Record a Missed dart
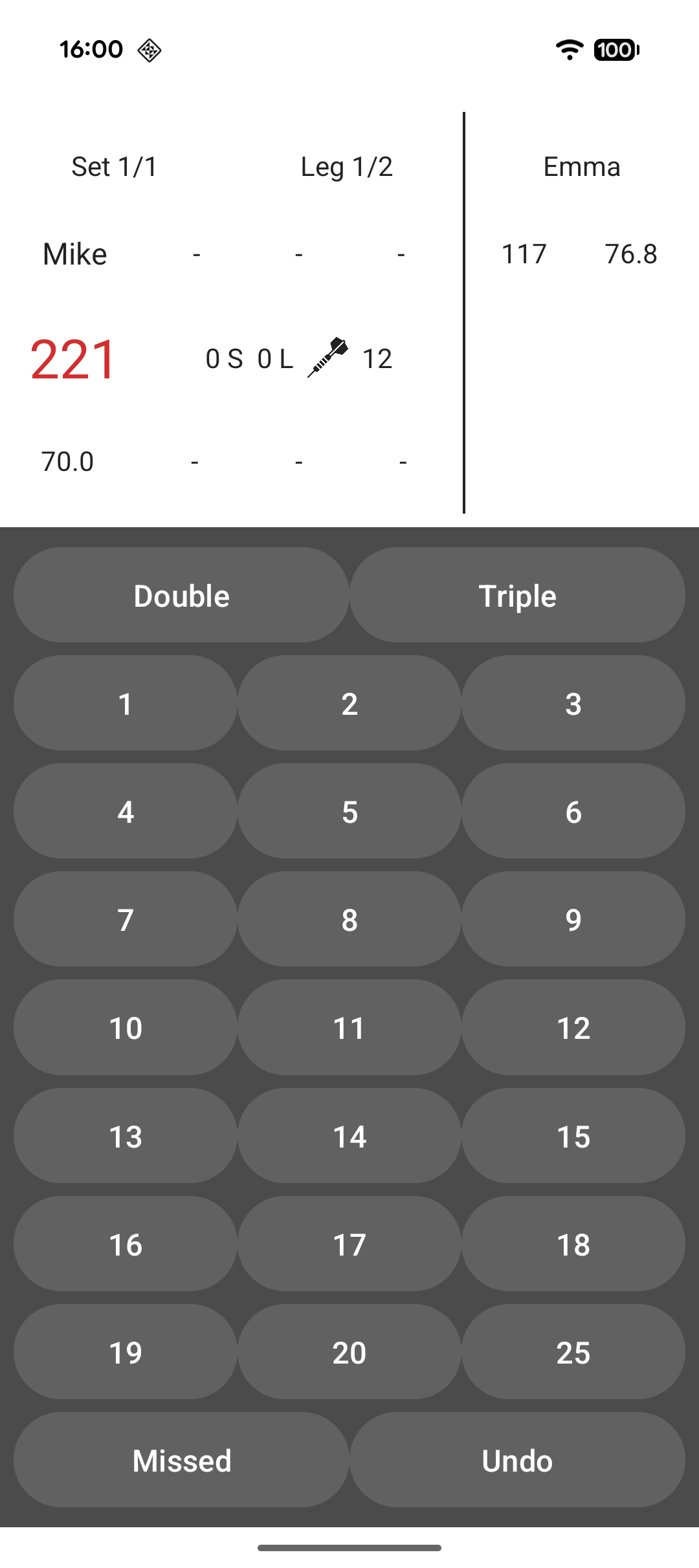The width and height of the screenshot is (699, 1568). click(181, 1460)
